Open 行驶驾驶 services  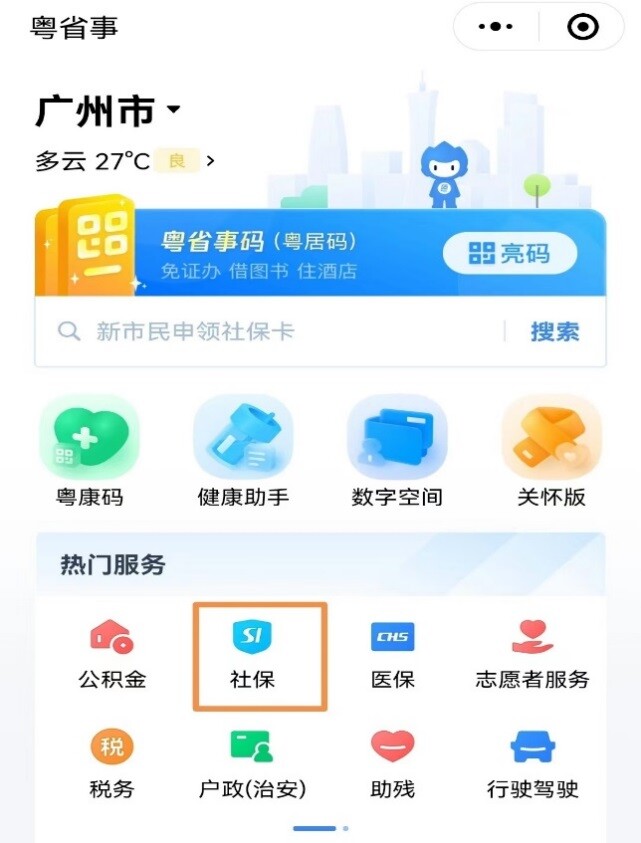(532, 765)
